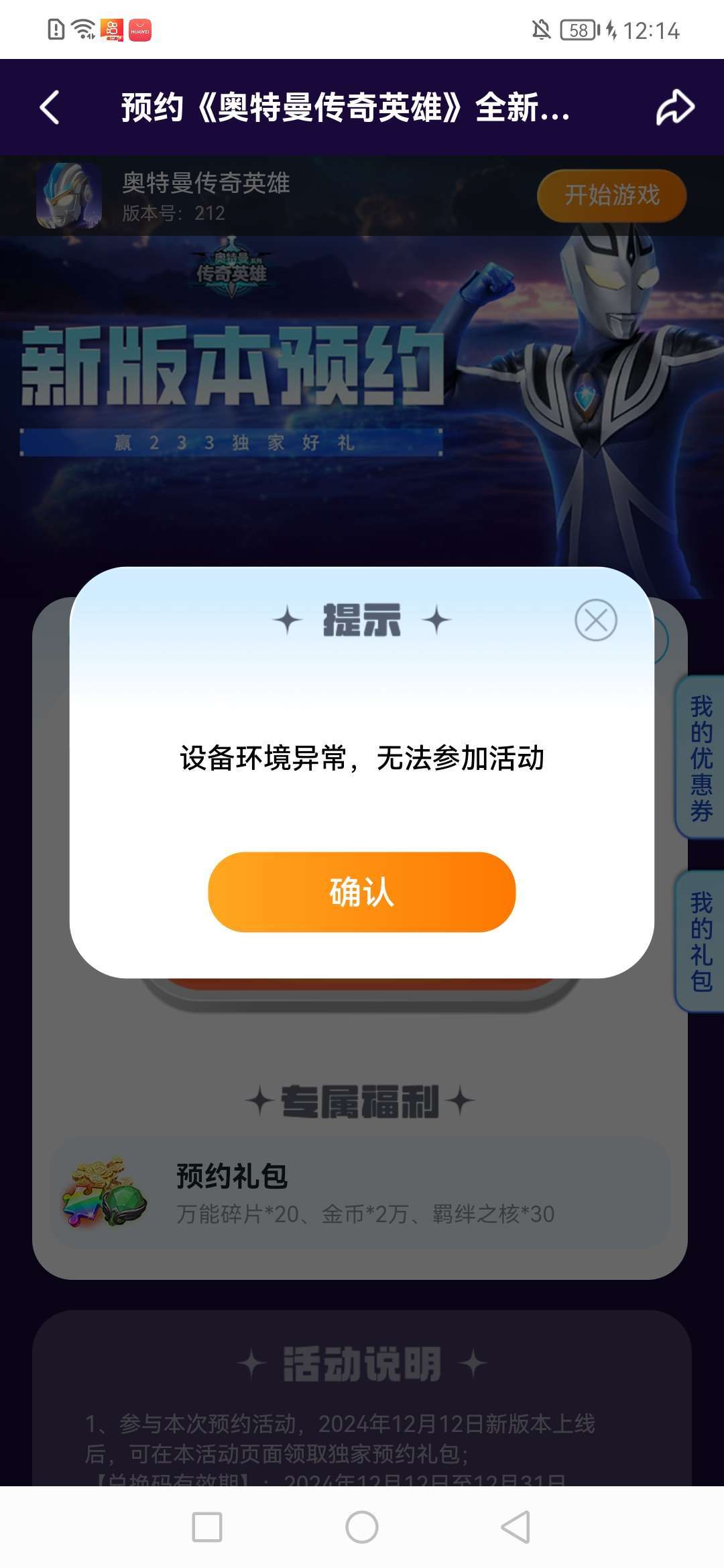The image size is (724, 1568).
Task: Confirm the dialog with 确认 button
Action: pos(361,892)
